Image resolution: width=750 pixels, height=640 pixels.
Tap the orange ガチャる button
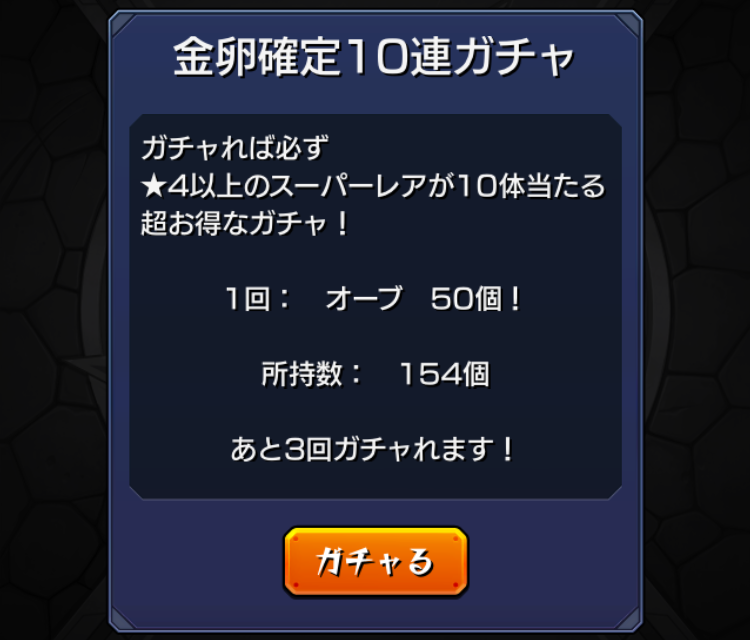coord(376,561)
